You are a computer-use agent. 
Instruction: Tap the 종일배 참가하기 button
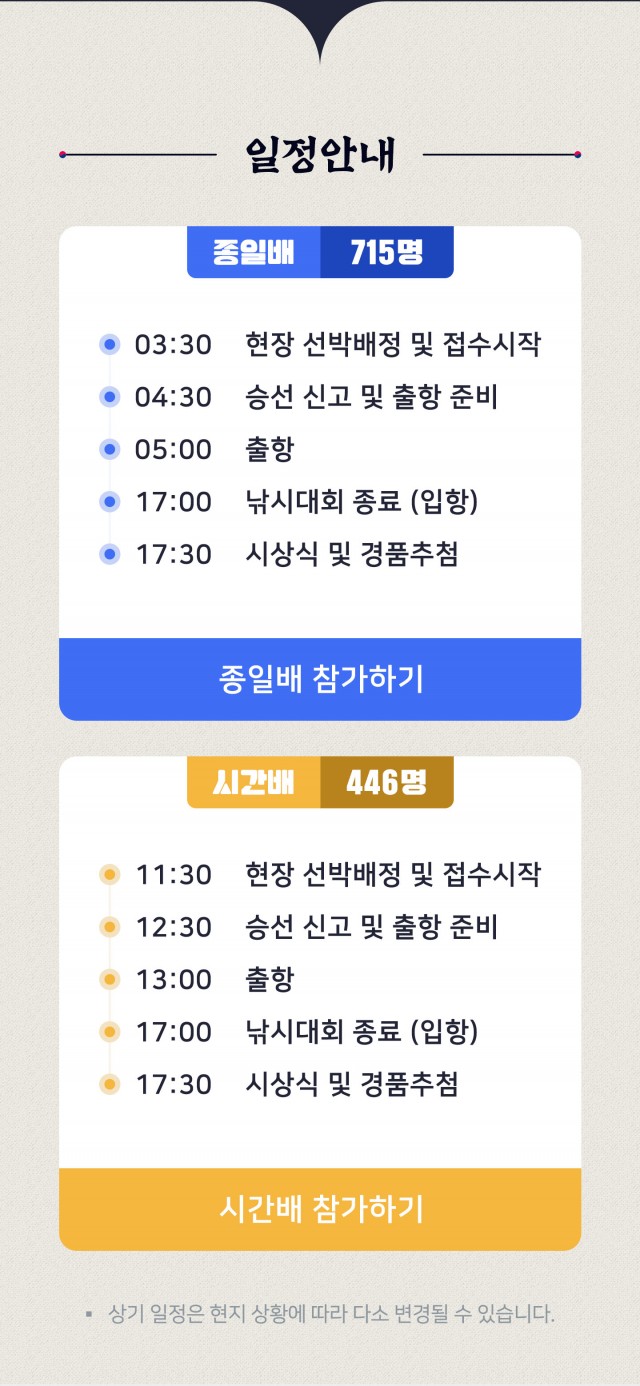tap(320, 679)
